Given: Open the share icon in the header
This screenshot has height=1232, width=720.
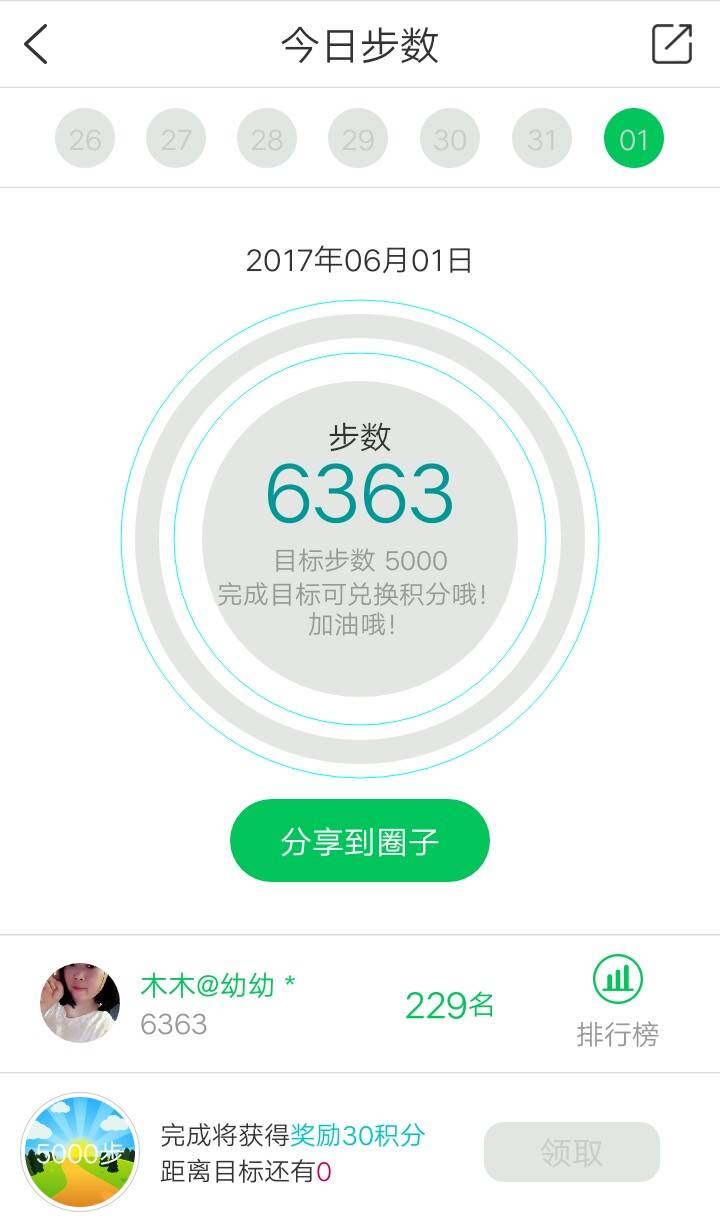Looking at the screenshot, I should click(x=672, y=45).
